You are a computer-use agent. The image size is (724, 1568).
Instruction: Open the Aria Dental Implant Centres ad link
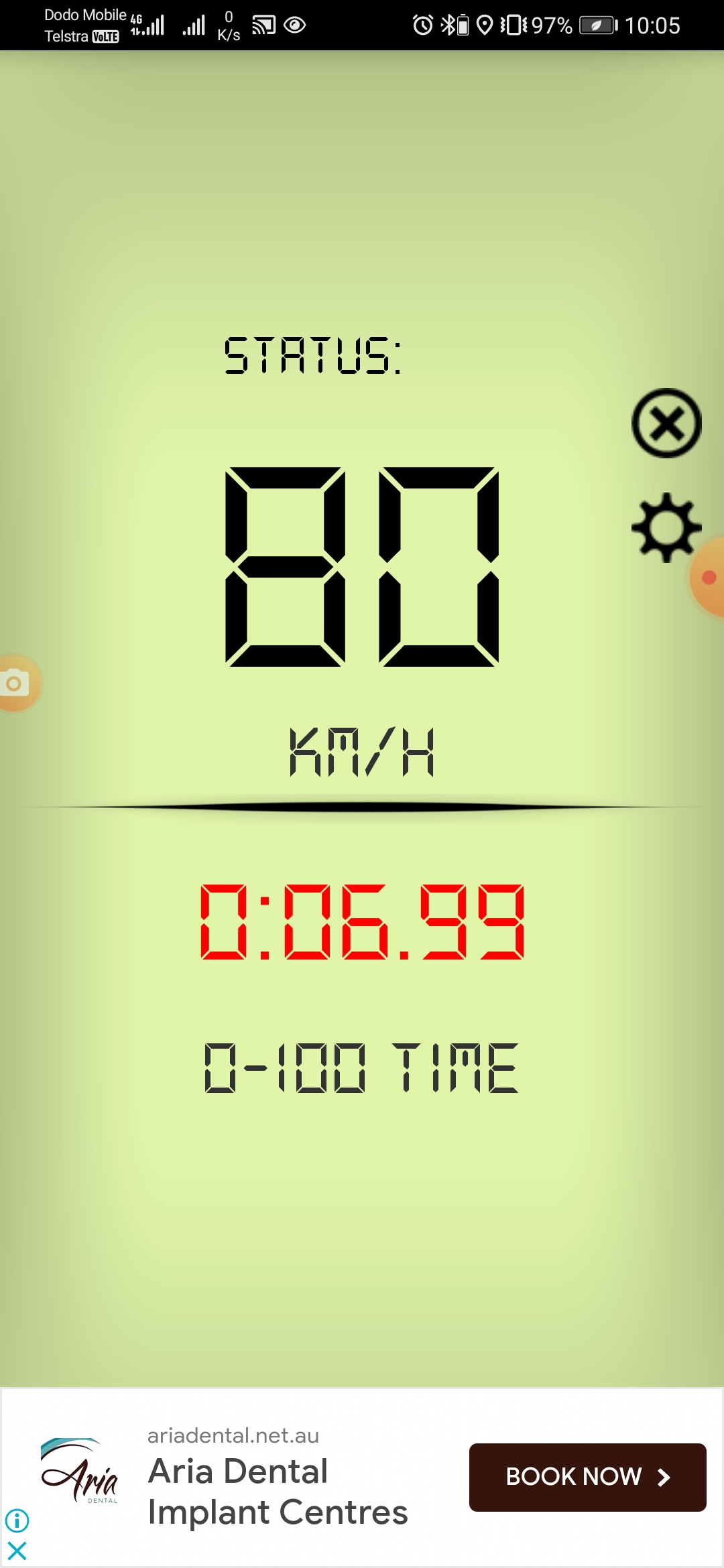(278, 1492)
